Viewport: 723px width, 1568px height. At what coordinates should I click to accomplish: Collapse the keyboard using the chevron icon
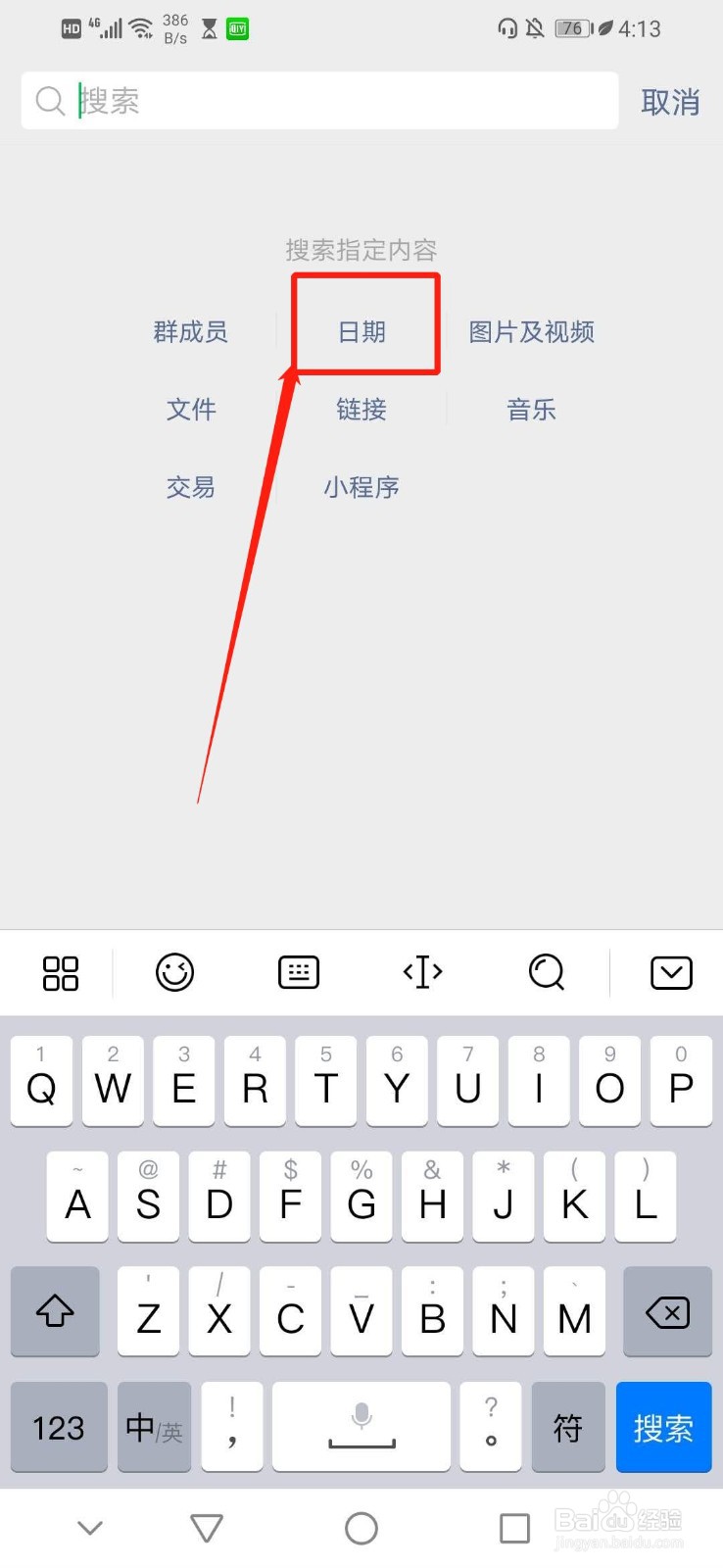click(x=671, y=972)
